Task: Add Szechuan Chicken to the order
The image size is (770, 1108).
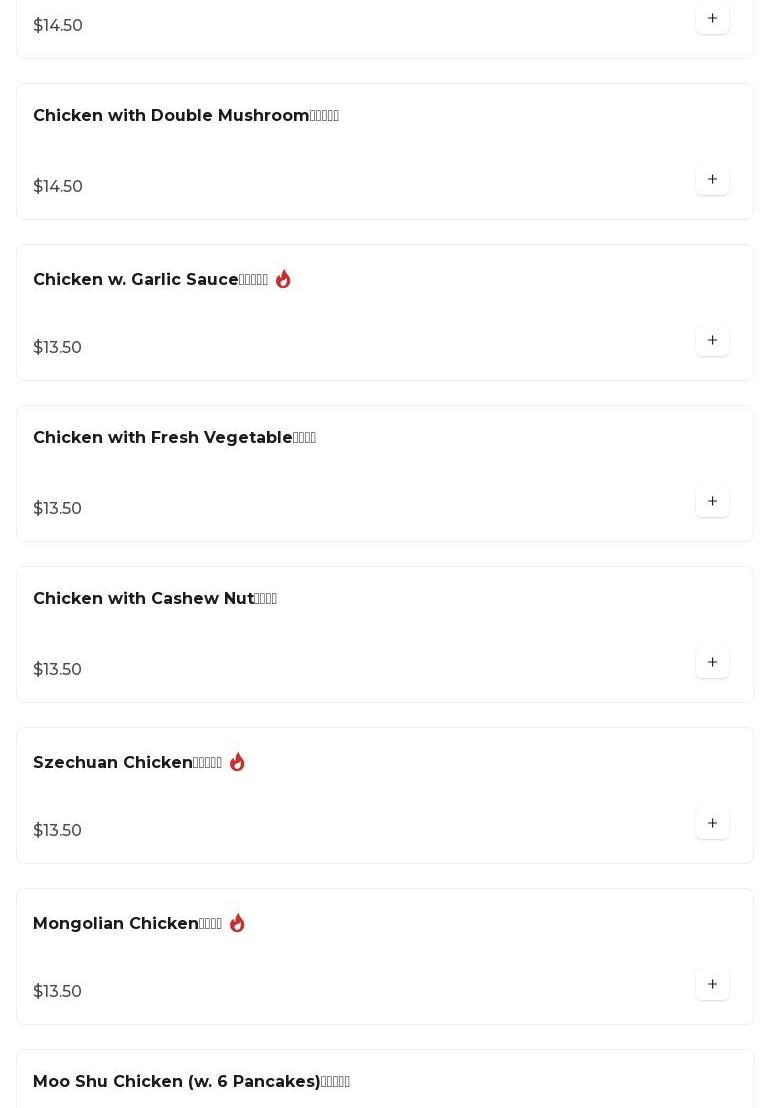Action: click(x=712, y=824)
